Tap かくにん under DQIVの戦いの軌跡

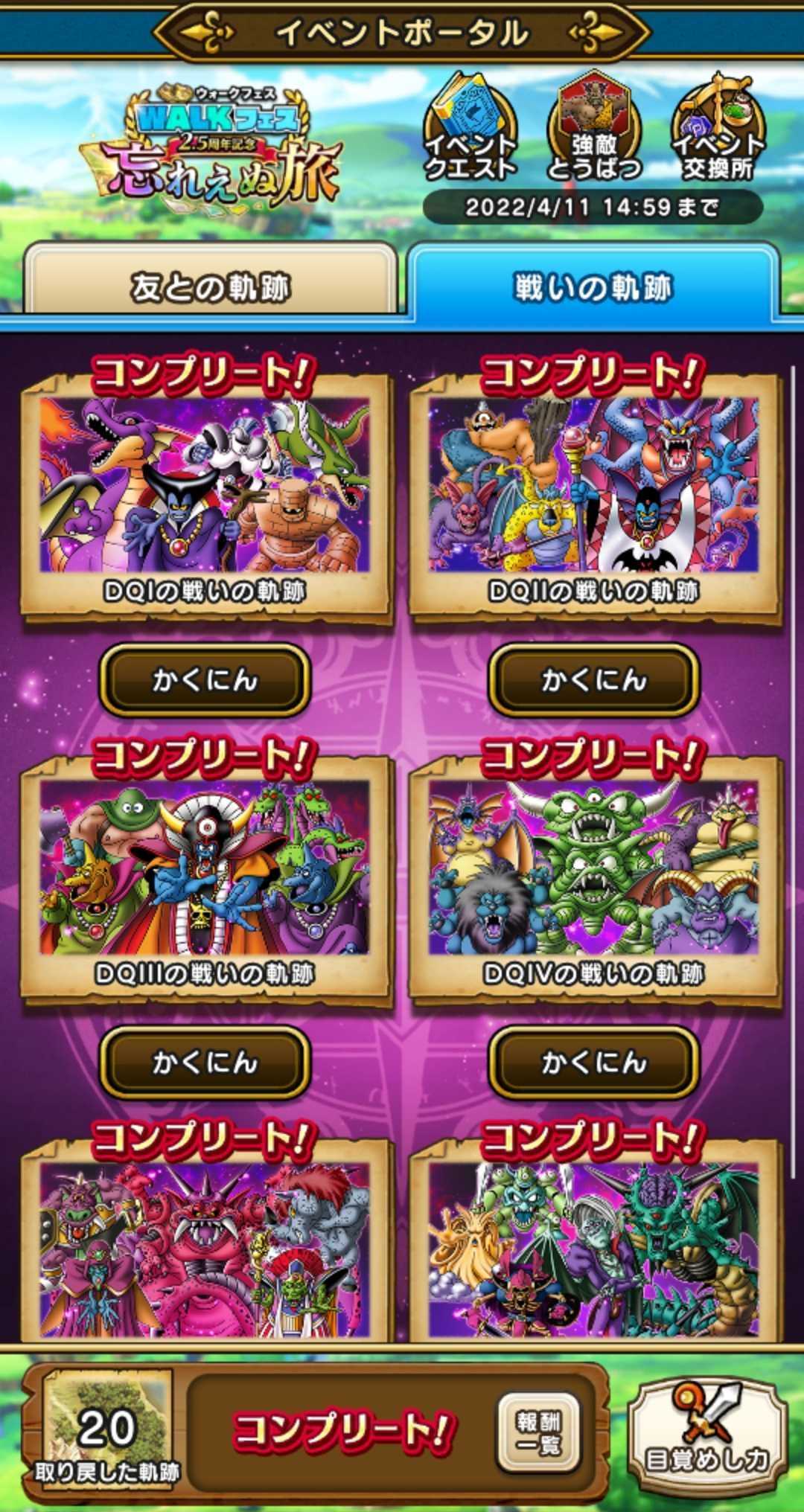[594, 1063]
